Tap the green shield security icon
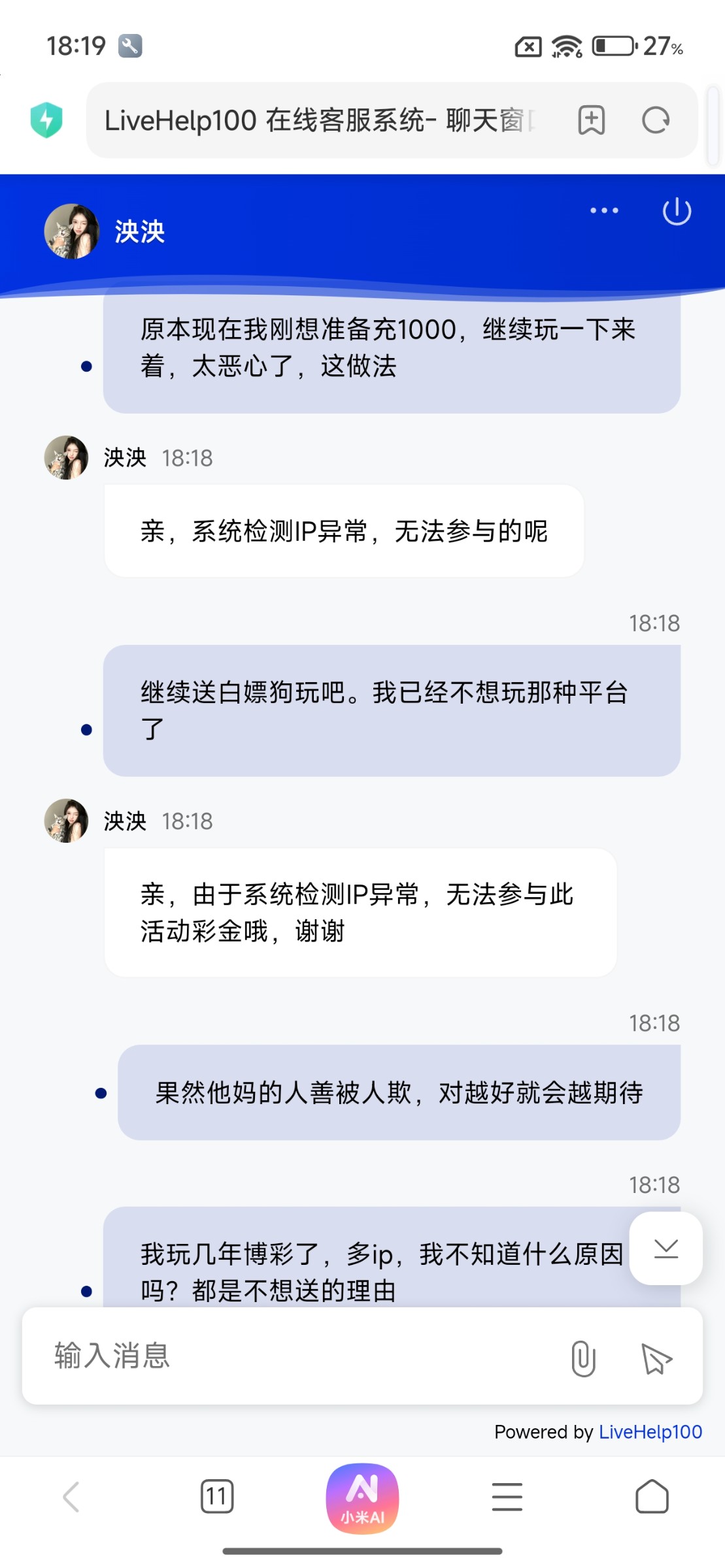The width and height of the screenshot is (725, 1568). click(x=46, y=121)
